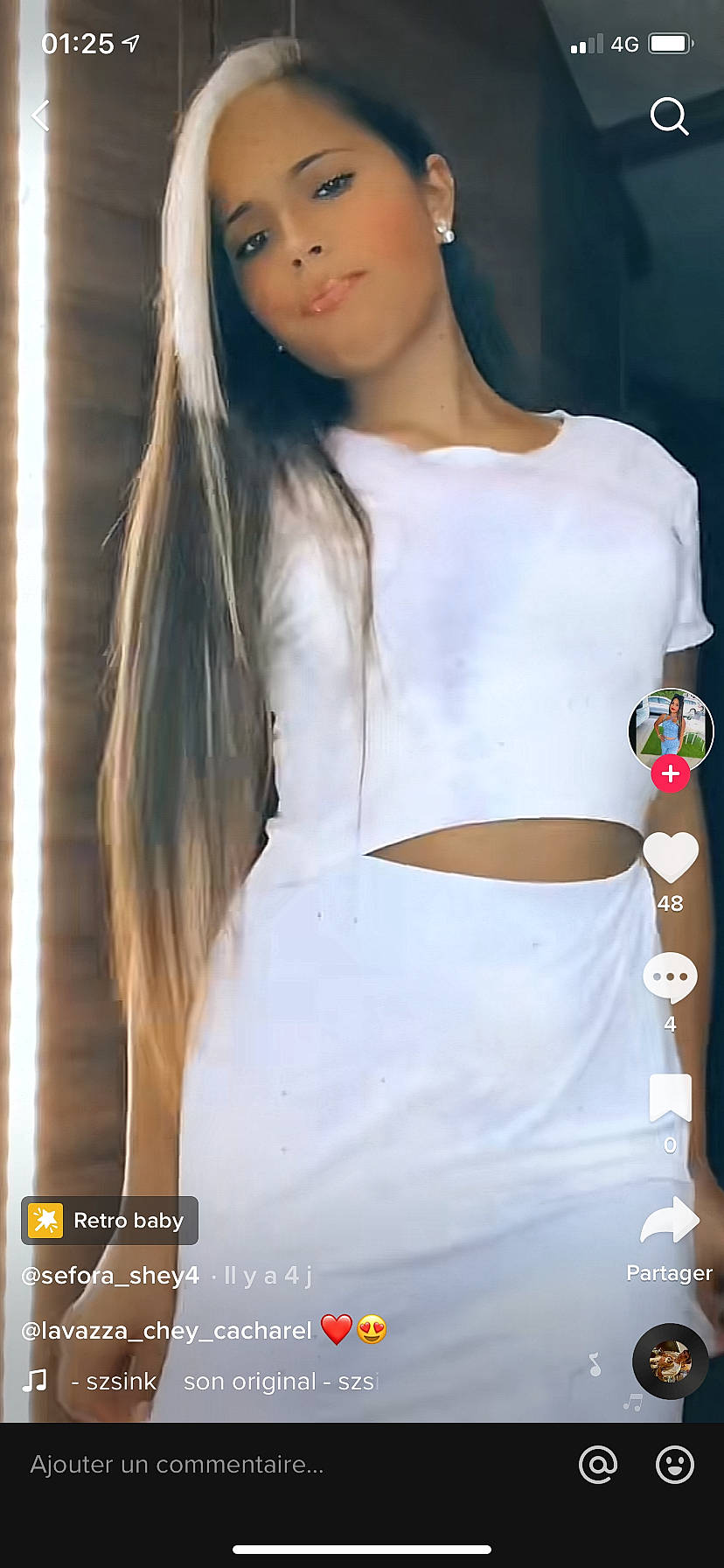Follow the creator with the plus button
Viewport: 724px width, 1568px height.
pos(671,774)
